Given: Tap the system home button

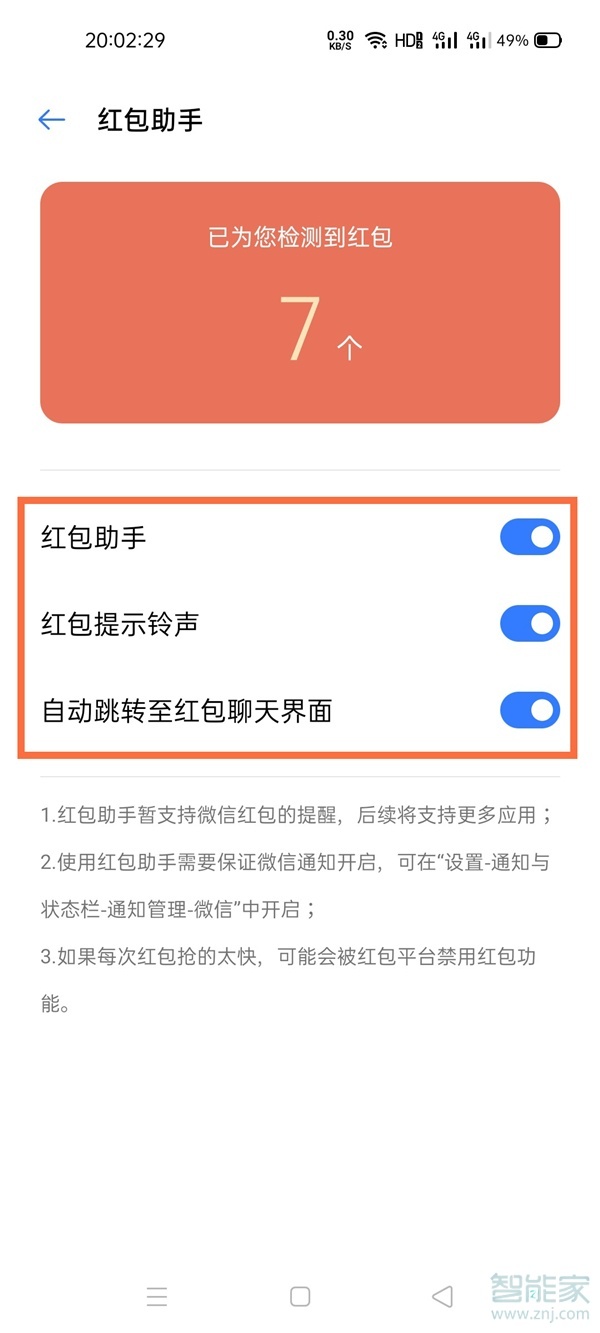Looking at the screenshot, I should click(x=300, y=1296).
